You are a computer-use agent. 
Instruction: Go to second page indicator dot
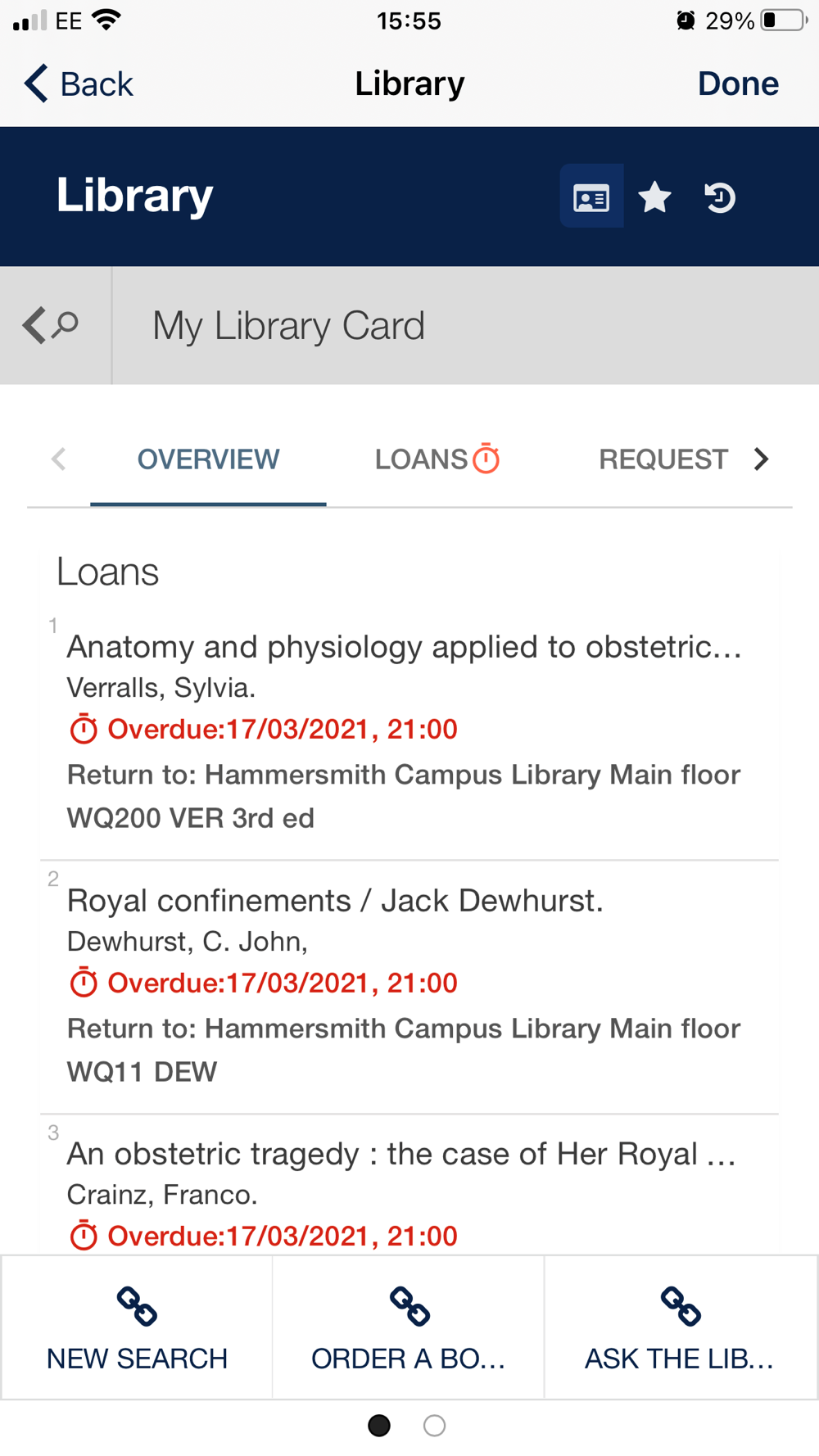point(434,1426)
